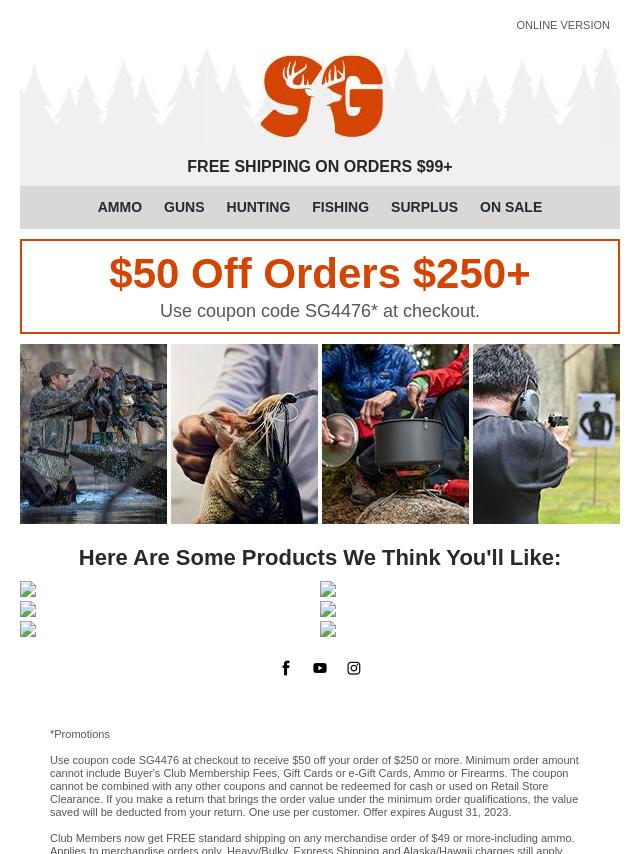Select the FISHING category

point(340,207)
